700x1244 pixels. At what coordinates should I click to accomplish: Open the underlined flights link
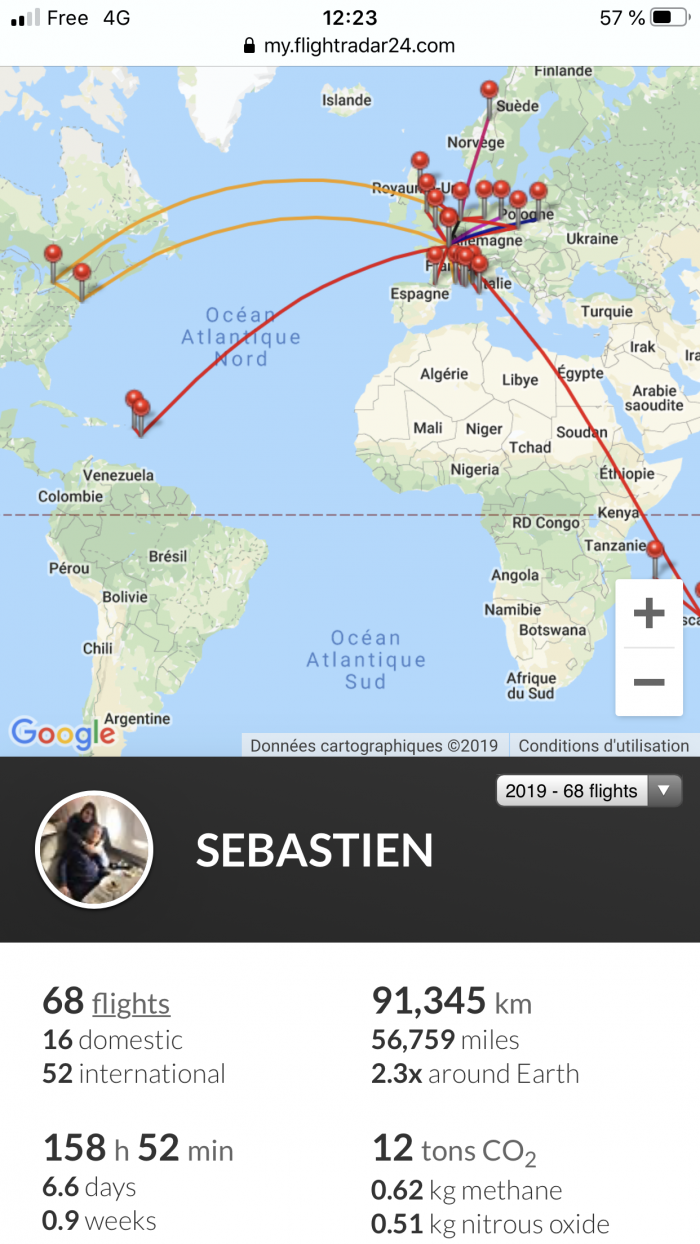(131, 1003)
